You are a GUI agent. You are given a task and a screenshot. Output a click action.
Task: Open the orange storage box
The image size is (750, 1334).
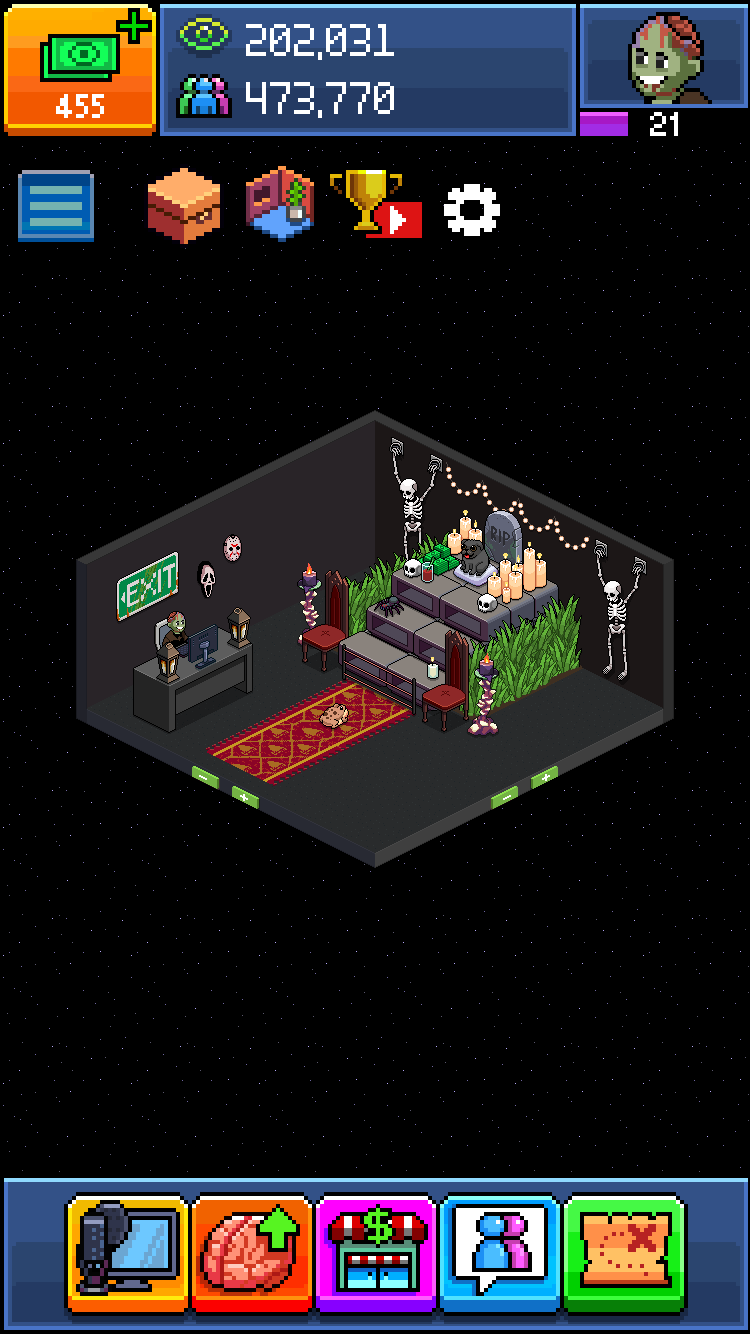coord(183,206)
